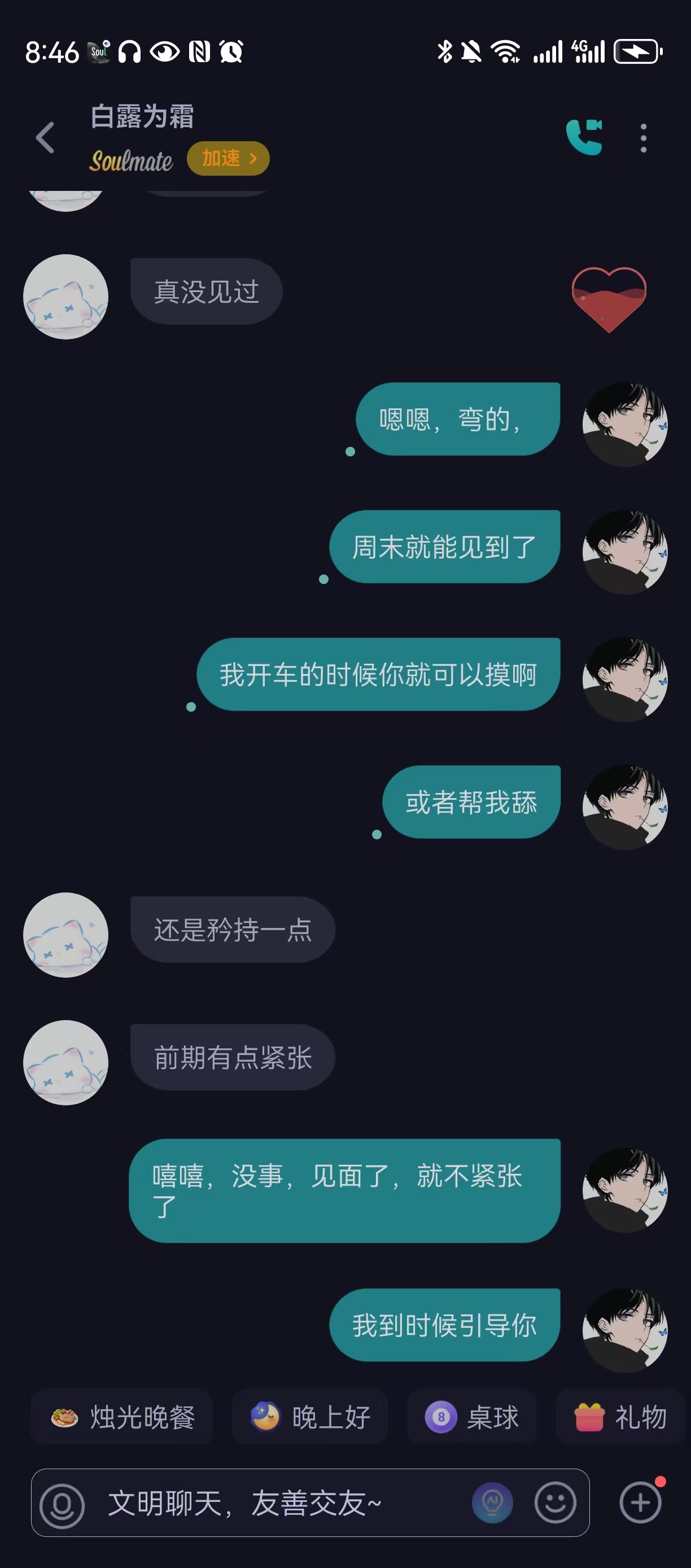This screenshot has height=1568, width=691.
Task: Open the red heart intimacy icon
Action: [609, 299]
